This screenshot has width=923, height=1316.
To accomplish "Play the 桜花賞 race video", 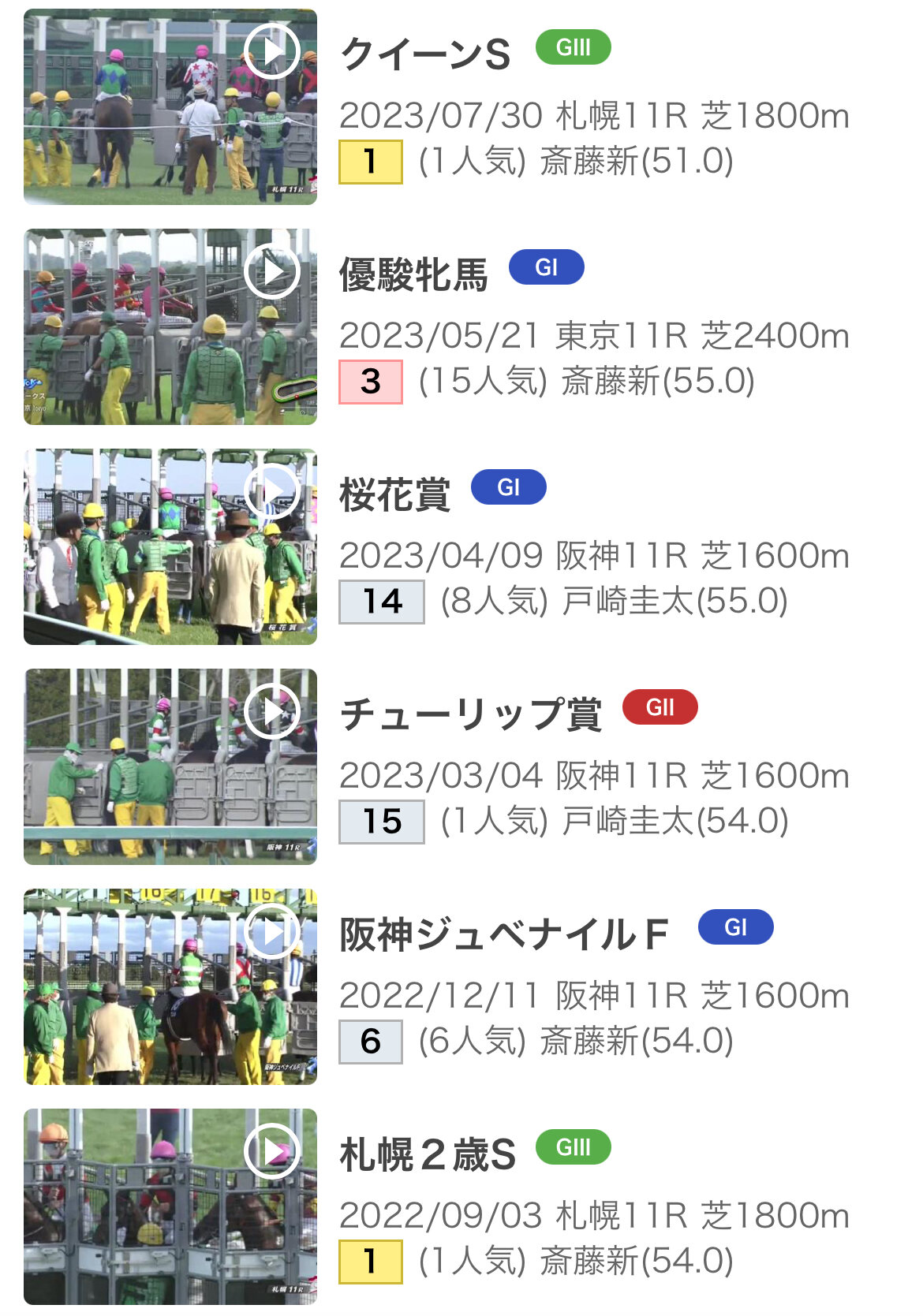I will (170, 547).
